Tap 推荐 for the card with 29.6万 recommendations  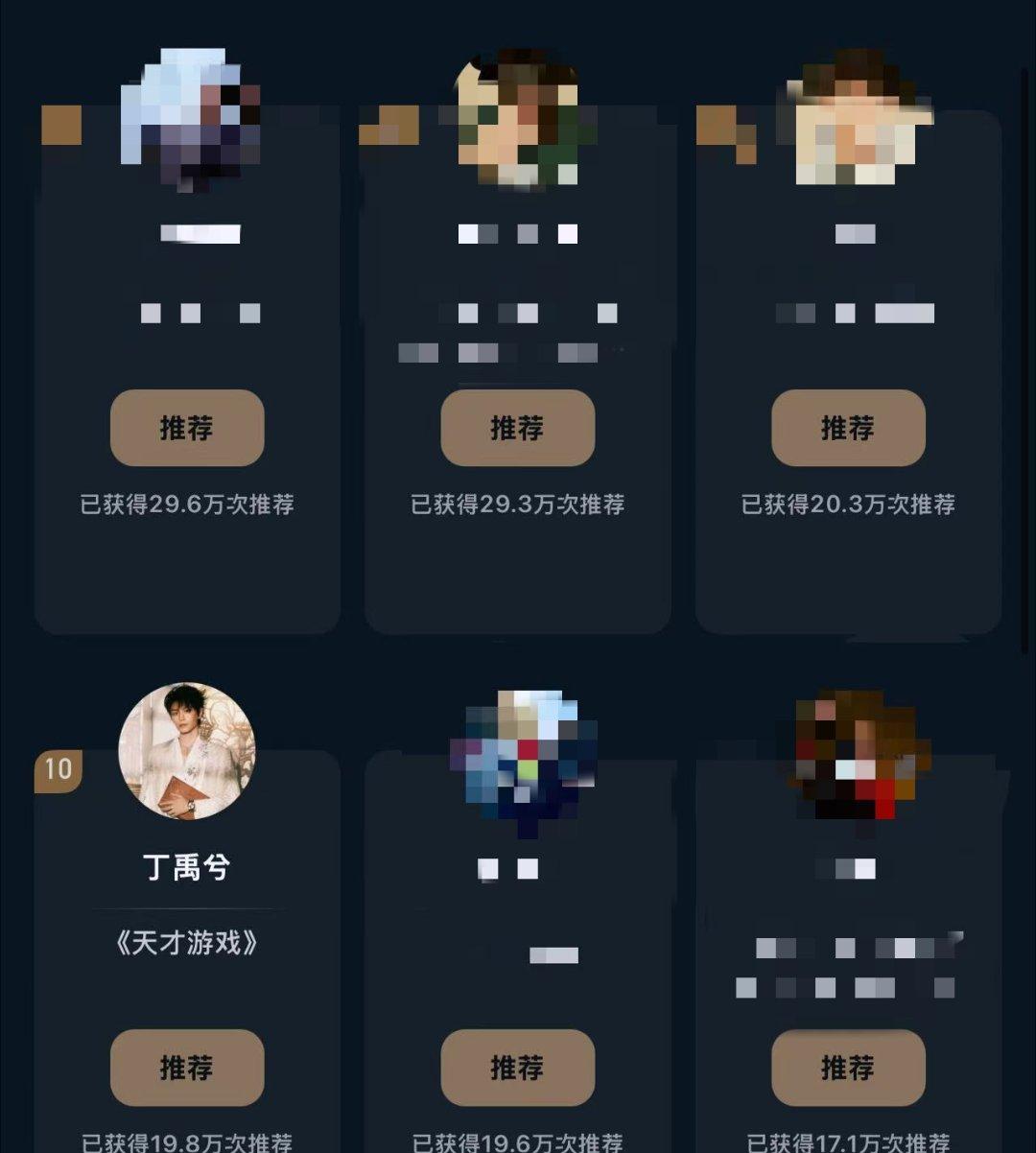(x=187, y=428)
